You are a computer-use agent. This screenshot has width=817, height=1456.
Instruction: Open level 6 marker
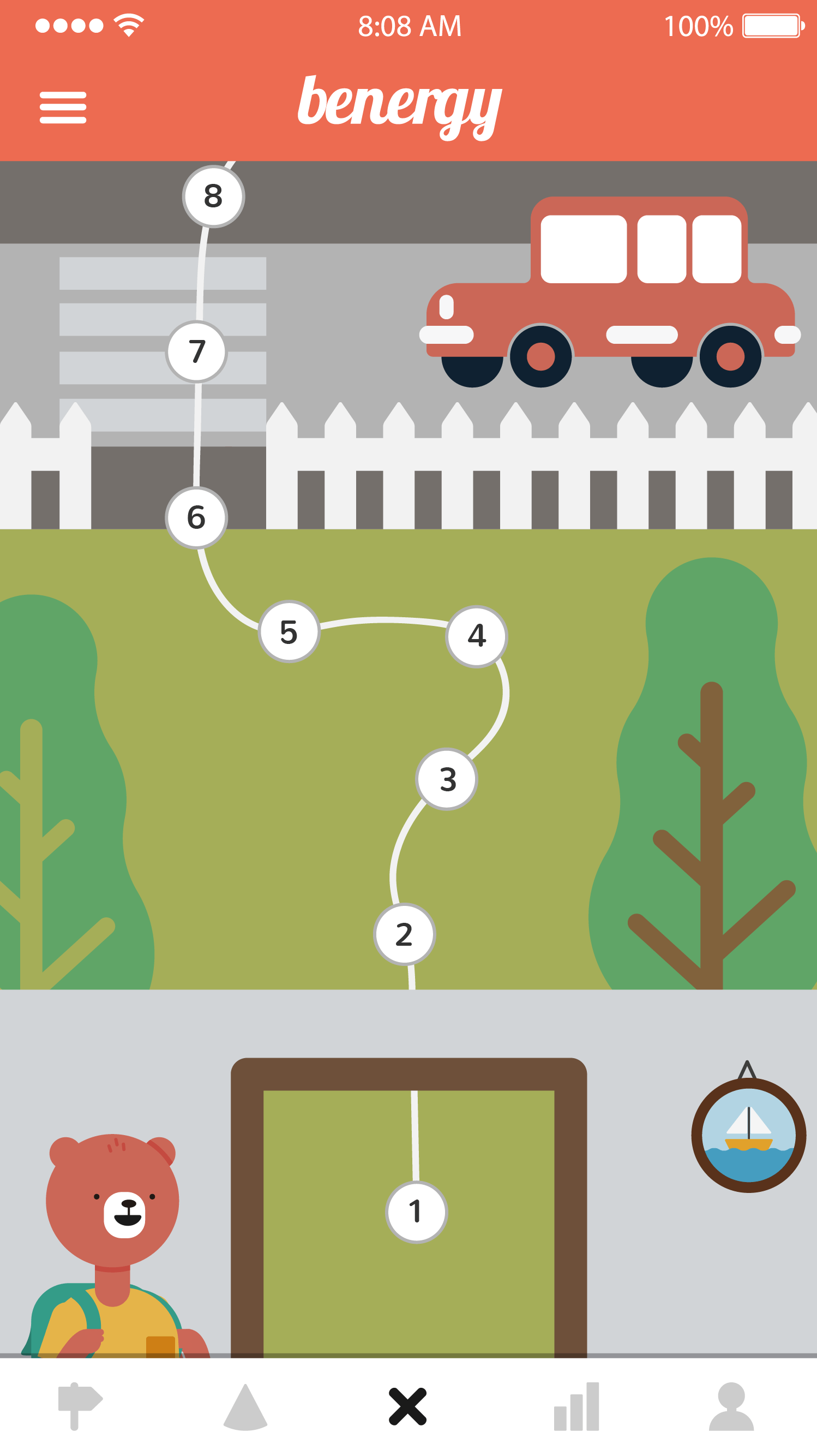point(196,517)
